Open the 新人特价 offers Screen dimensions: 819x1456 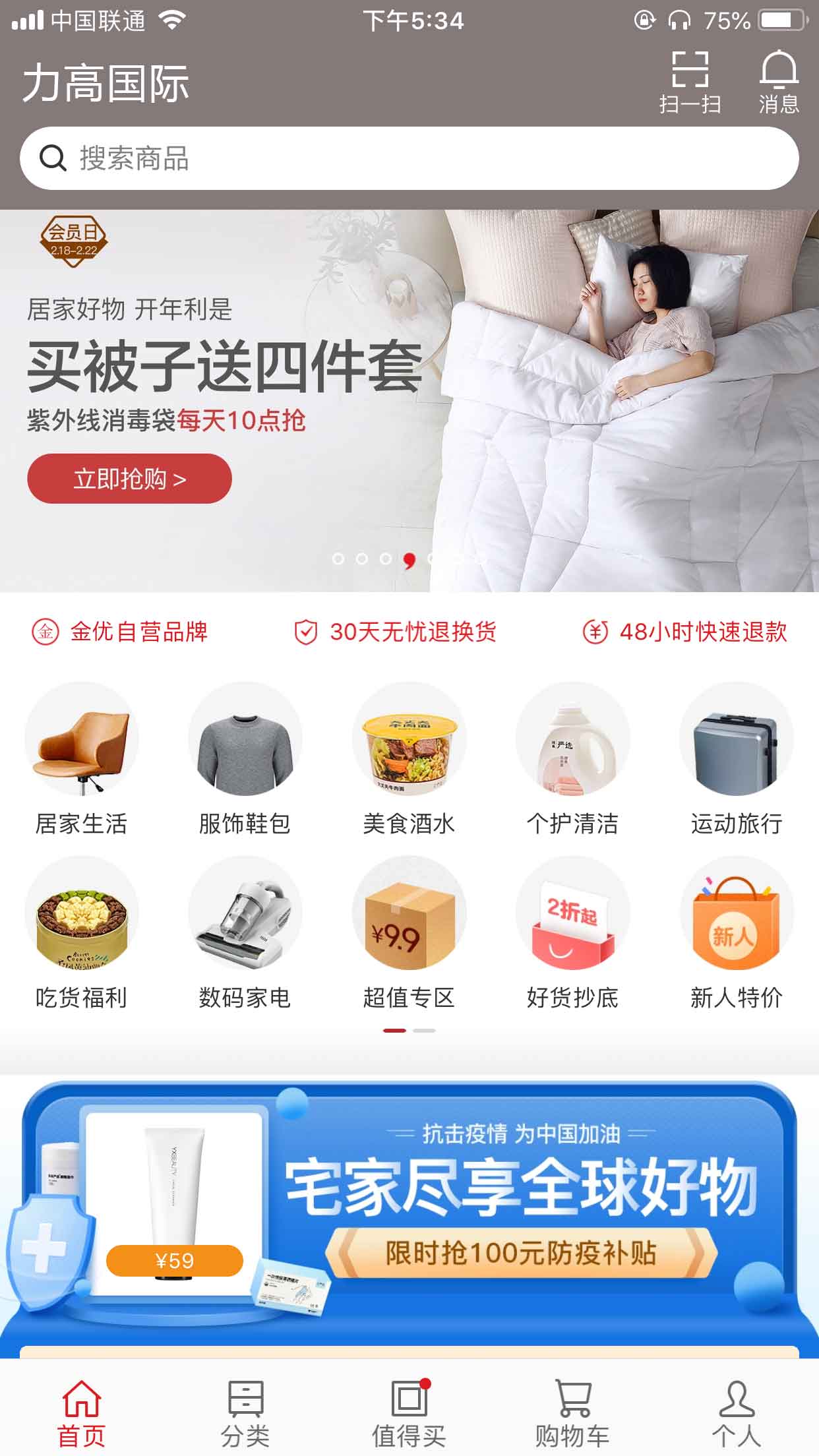click(736, 932)
